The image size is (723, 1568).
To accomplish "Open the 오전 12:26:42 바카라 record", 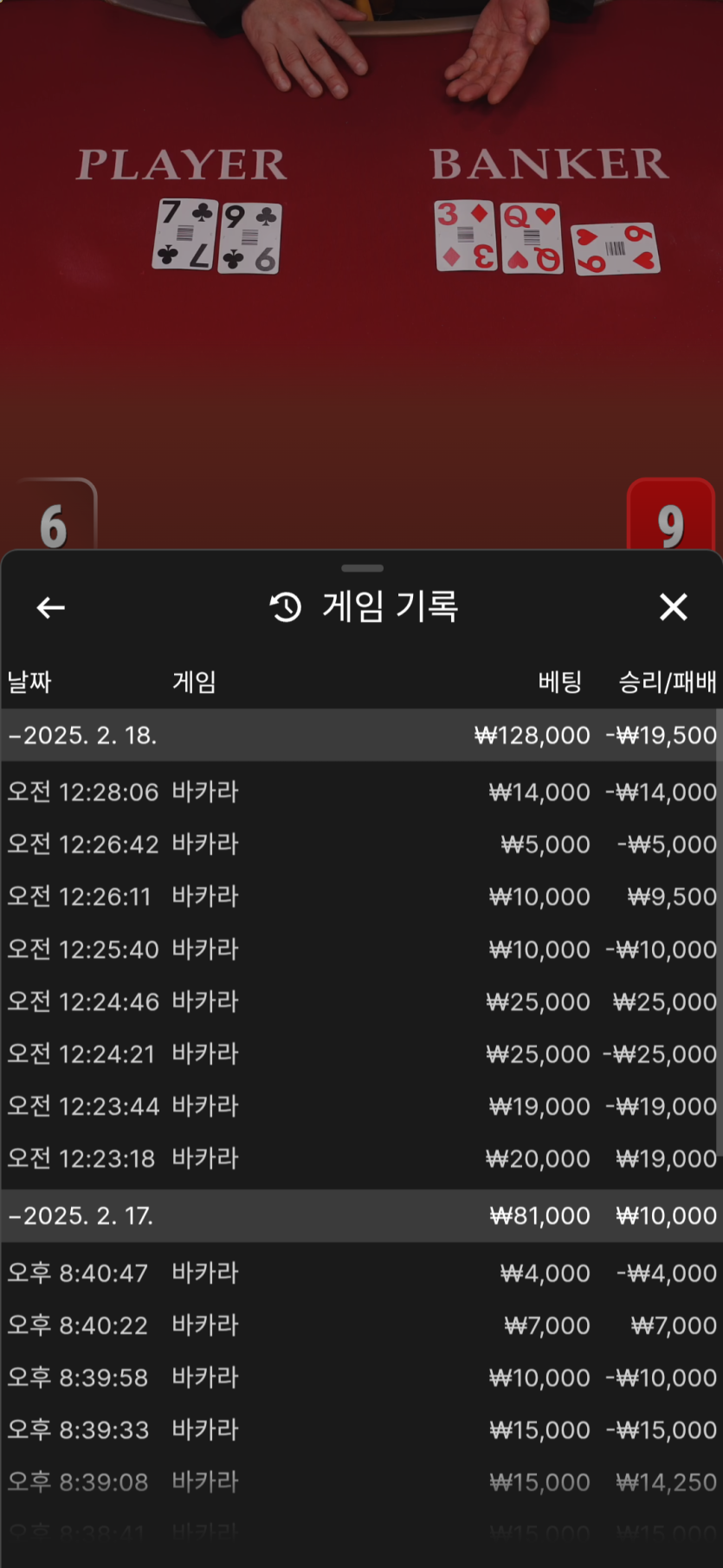I will pyautogui.click(x=361, y=844).
